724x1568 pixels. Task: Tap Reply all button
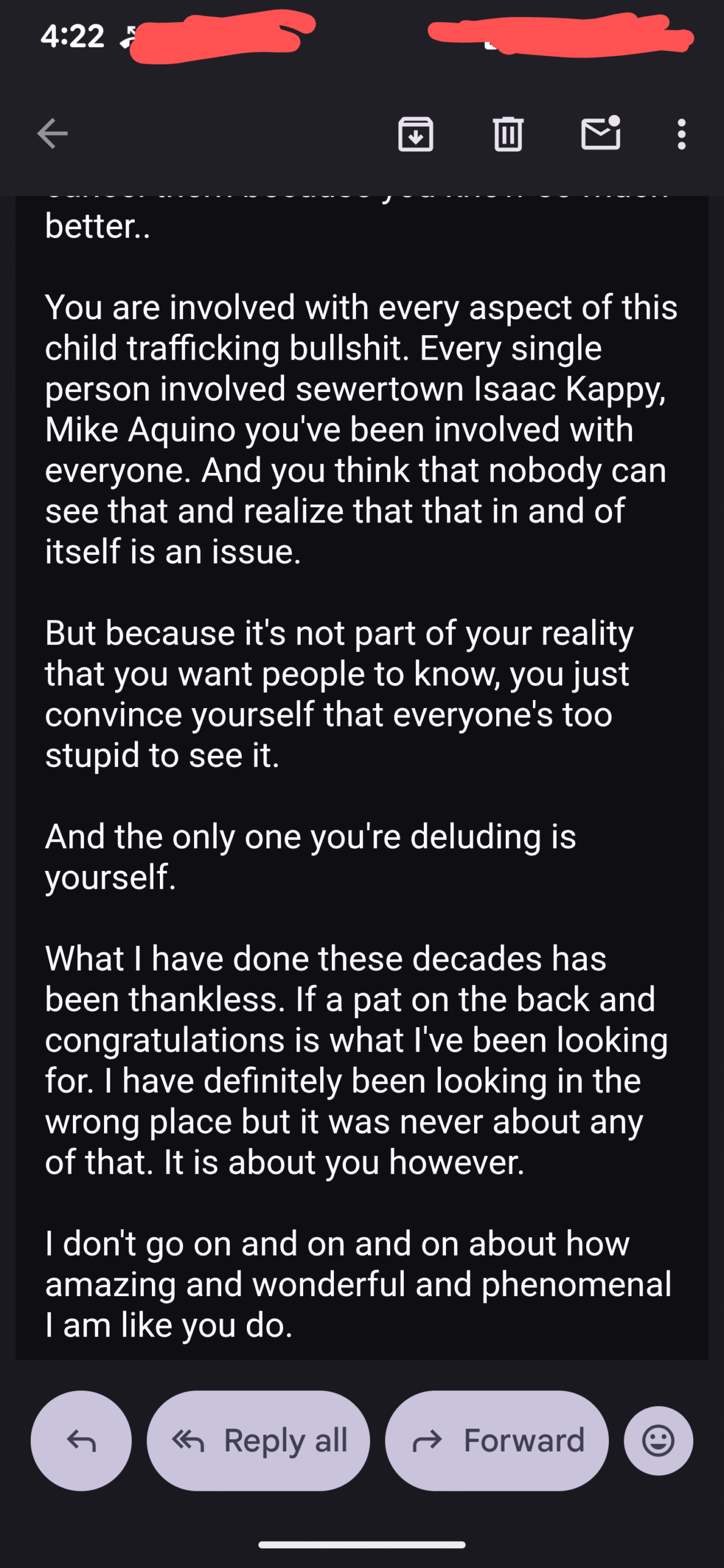tap(258, 1441)
